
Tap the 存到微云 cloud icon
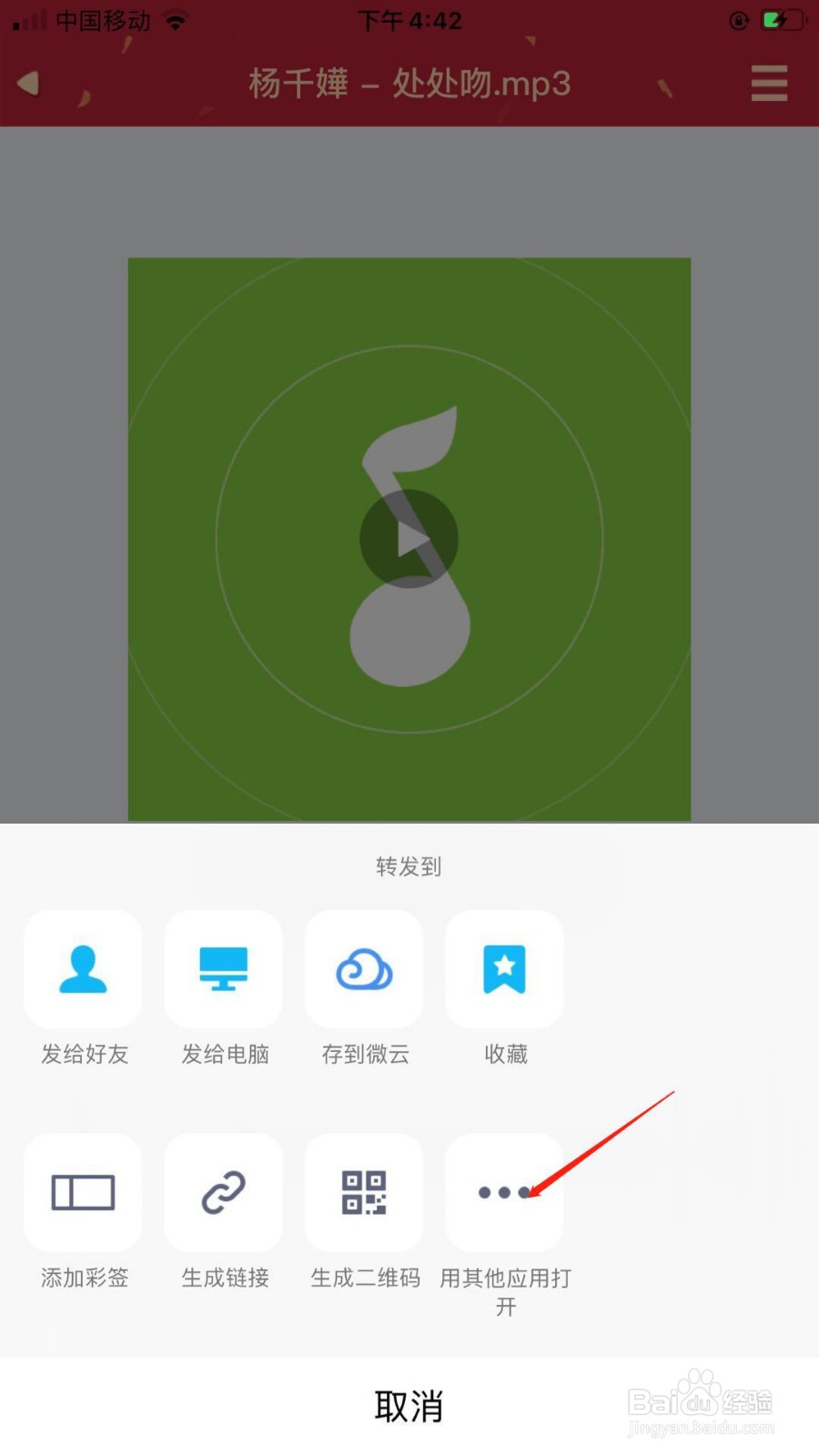click(364, 969)
